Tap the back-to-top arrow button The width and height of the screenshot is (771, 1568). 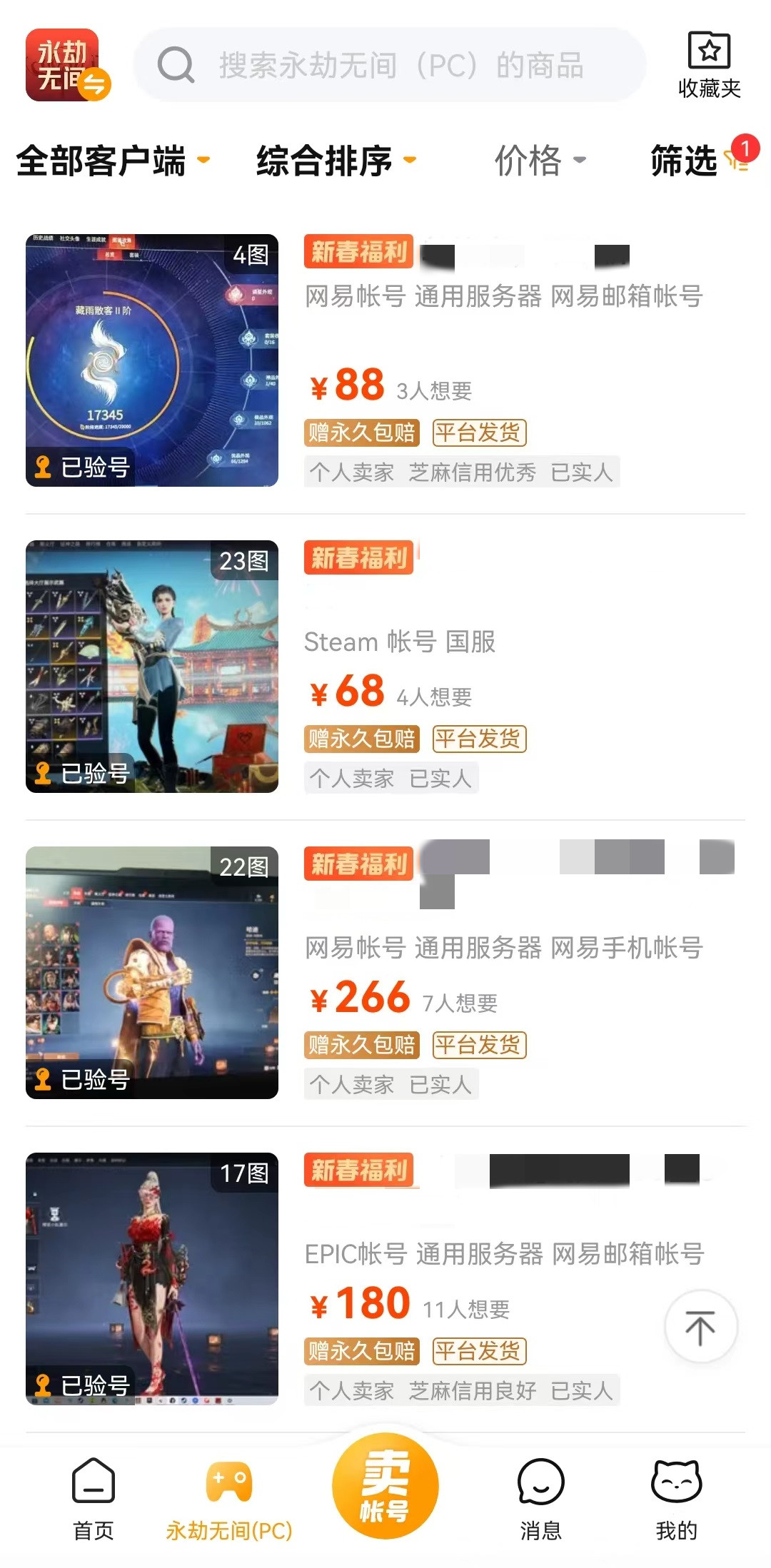coord(700,1327)
